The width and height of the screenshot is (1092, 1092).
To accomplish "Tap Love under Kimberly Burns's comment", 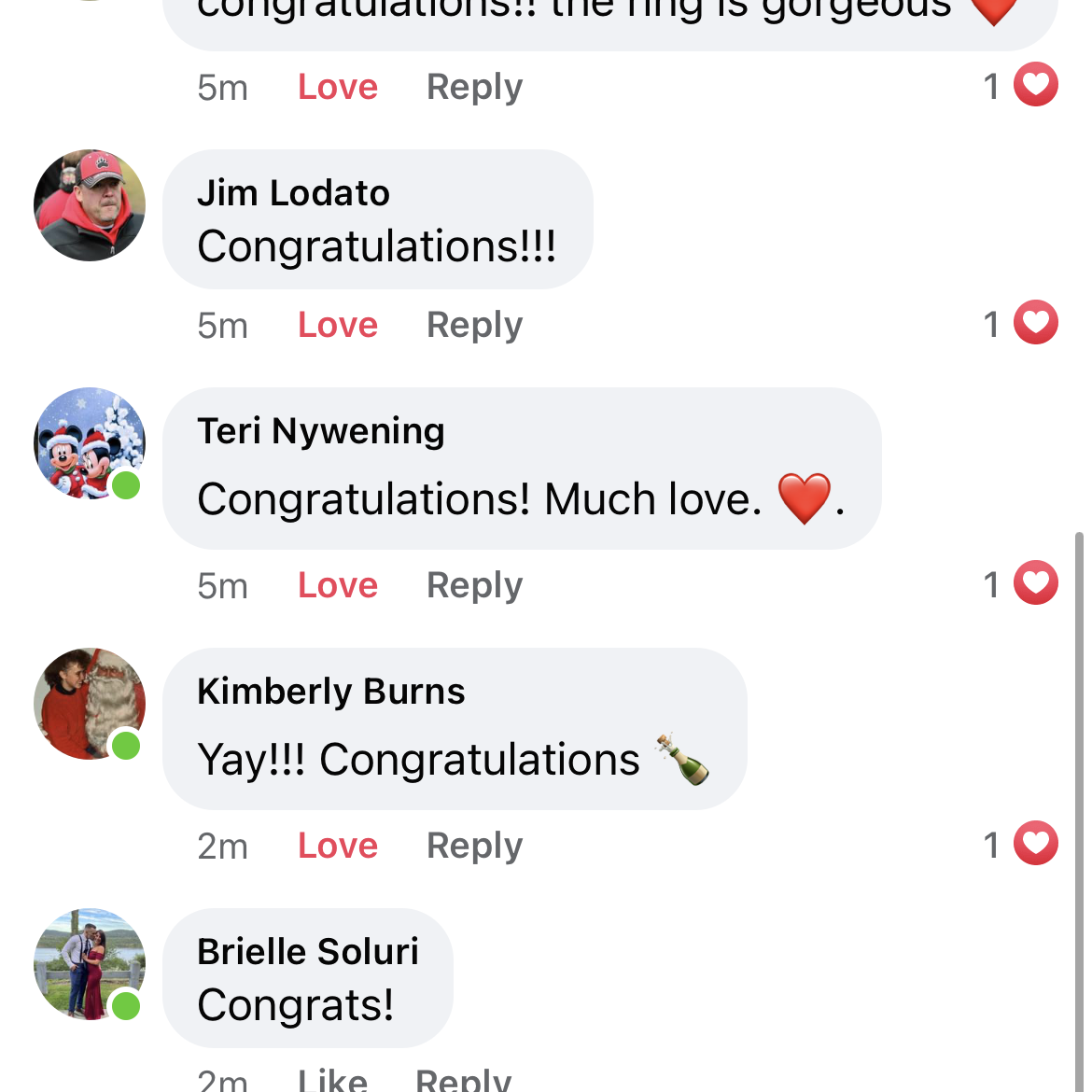I will [337, 846].
